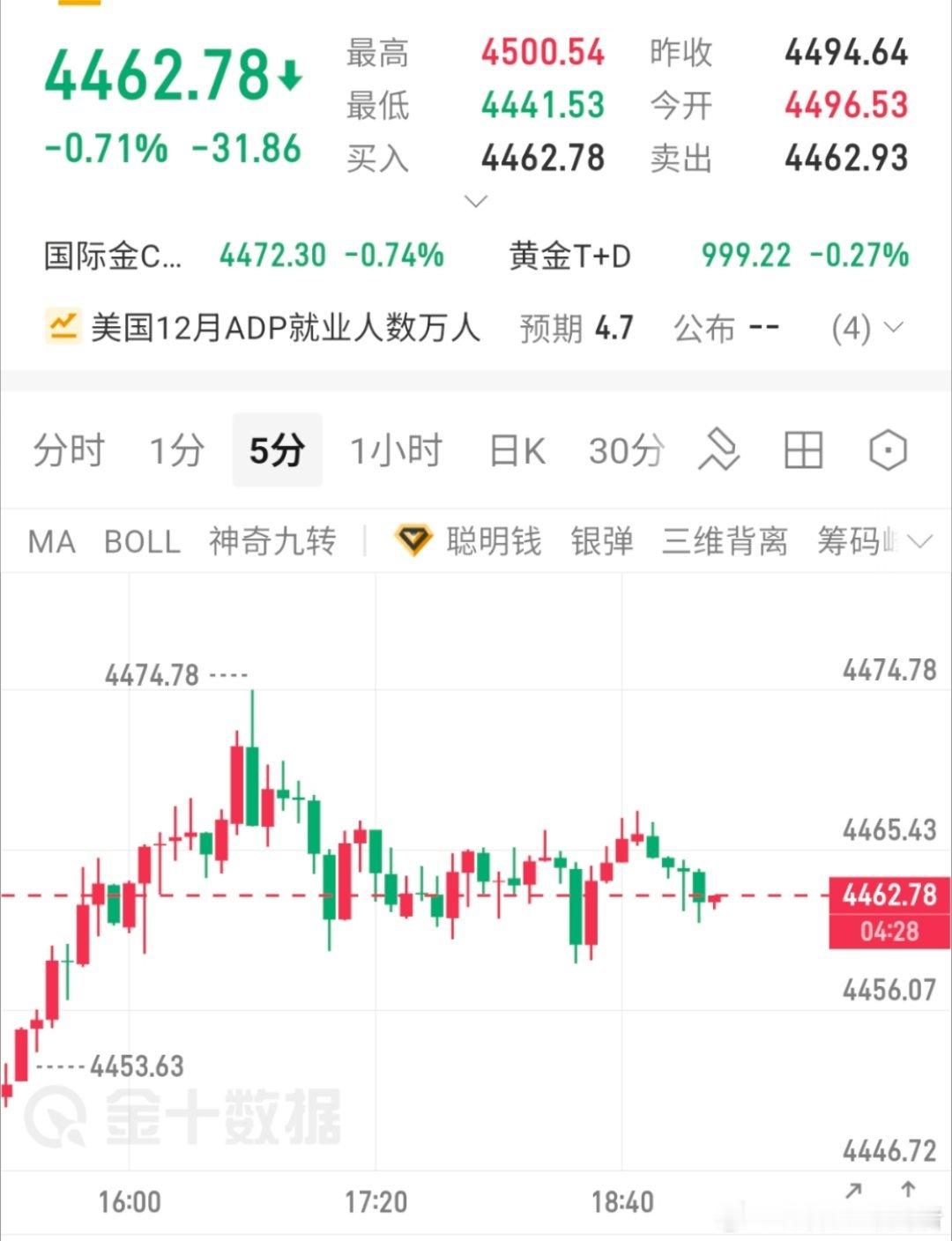Open the indicator list dropdown arrow
952x1241 pixels.
[920, 541]
